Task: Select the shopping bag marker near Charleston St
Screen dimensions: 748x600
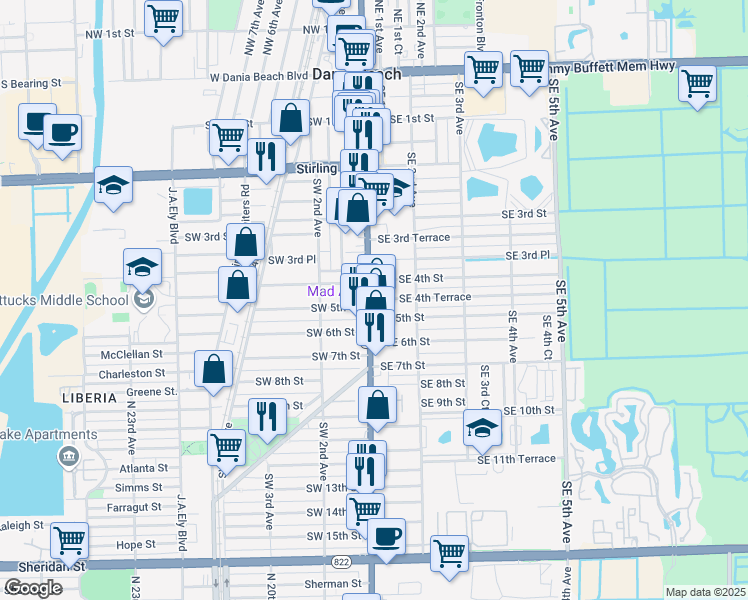Action: pos(214,370)
